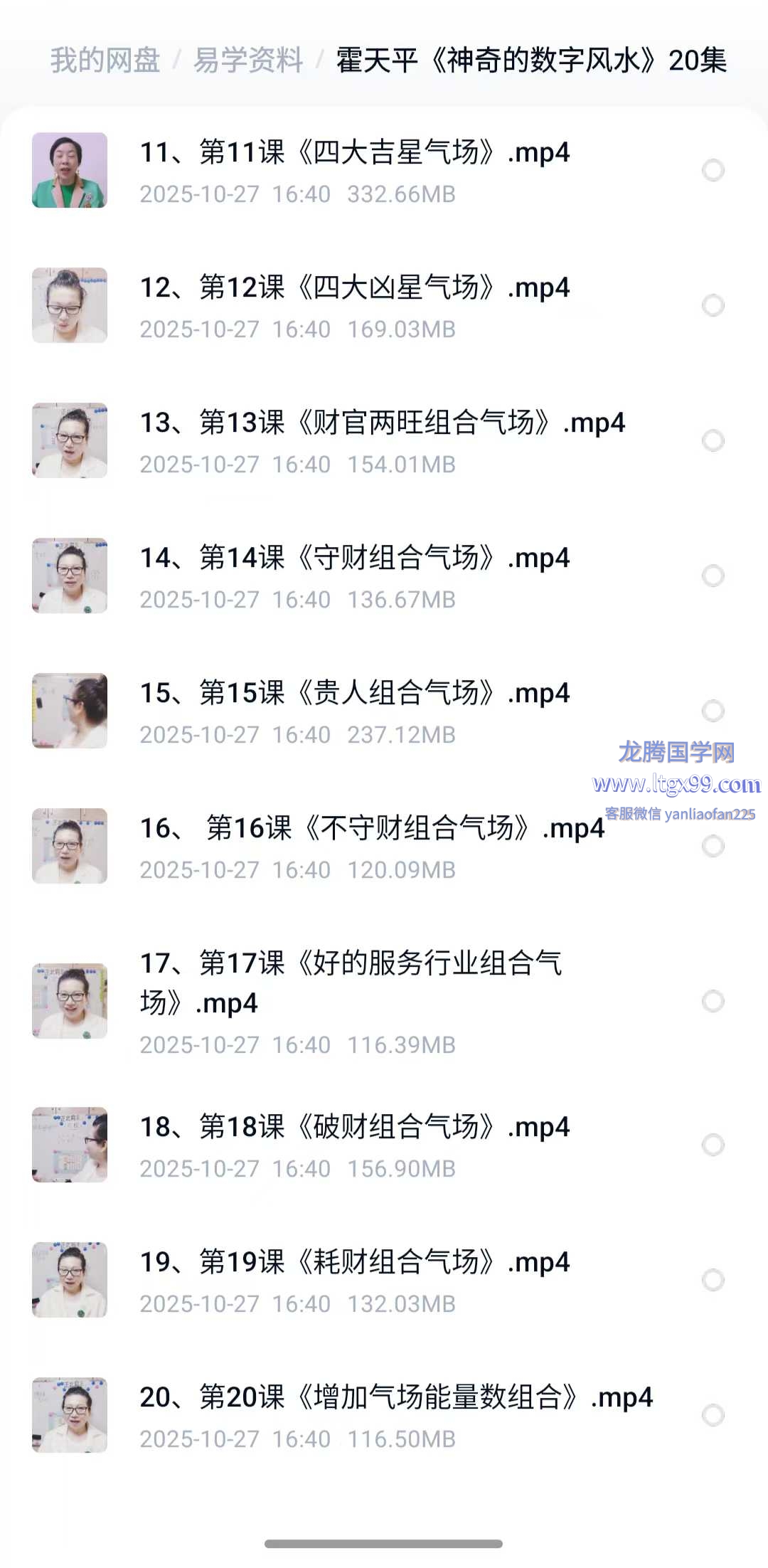Image resolution: width=768 pixels, height=1568 pixels.
Task: Open the video 第11课《四大吉星气场》
Action: click(354, 153)
